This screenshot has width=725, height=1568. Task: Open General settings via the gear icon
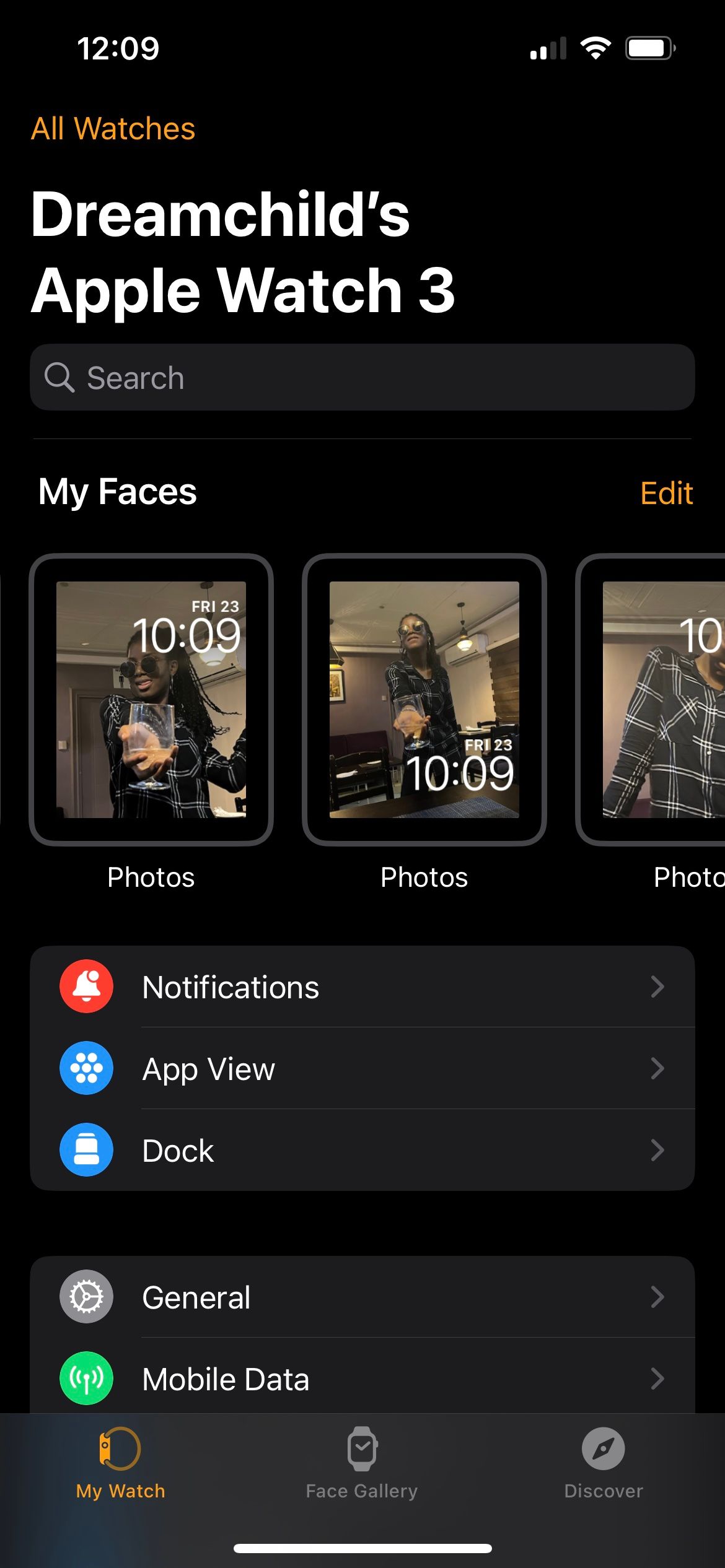[x=86, y=1297]
